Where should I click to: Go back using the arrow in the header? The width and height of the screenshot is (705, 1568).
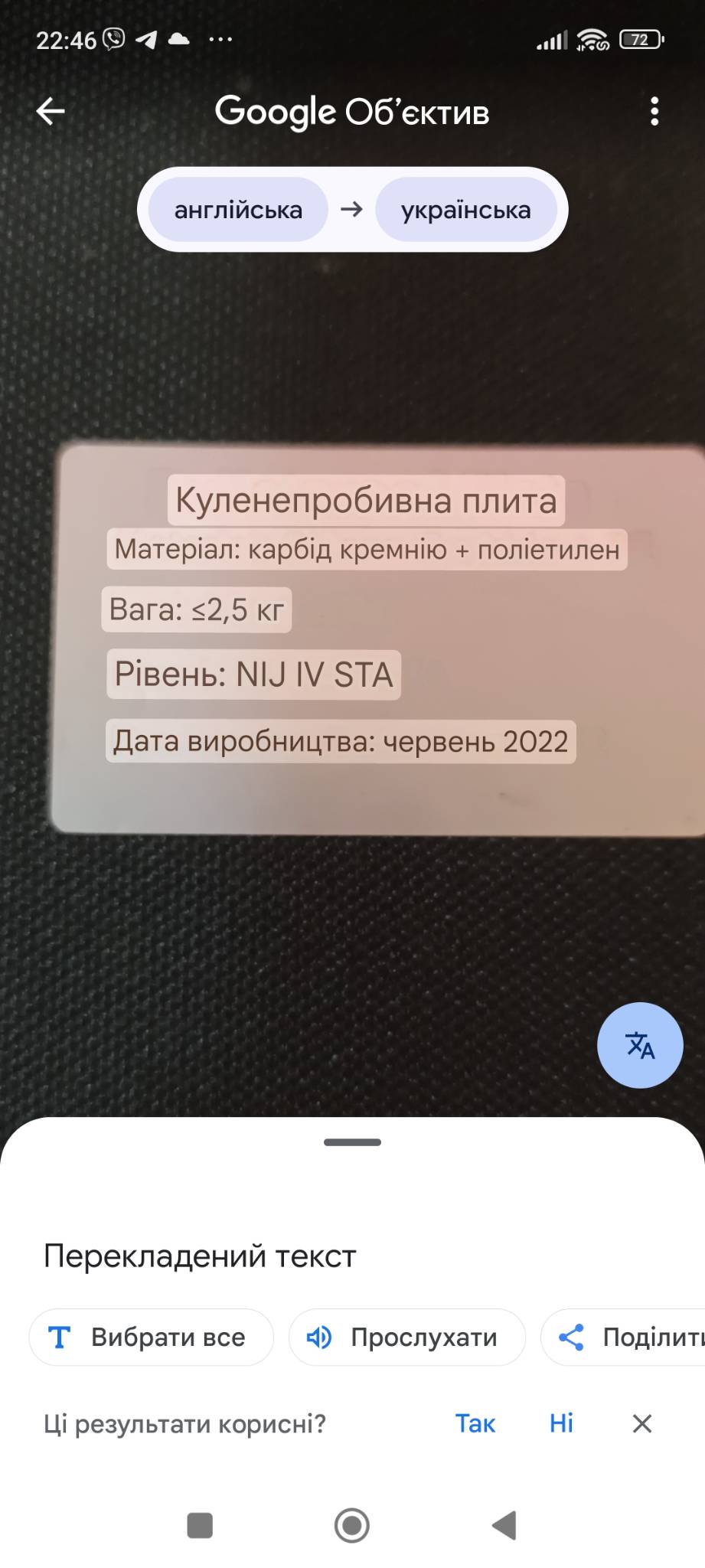[x=51, y=111]
